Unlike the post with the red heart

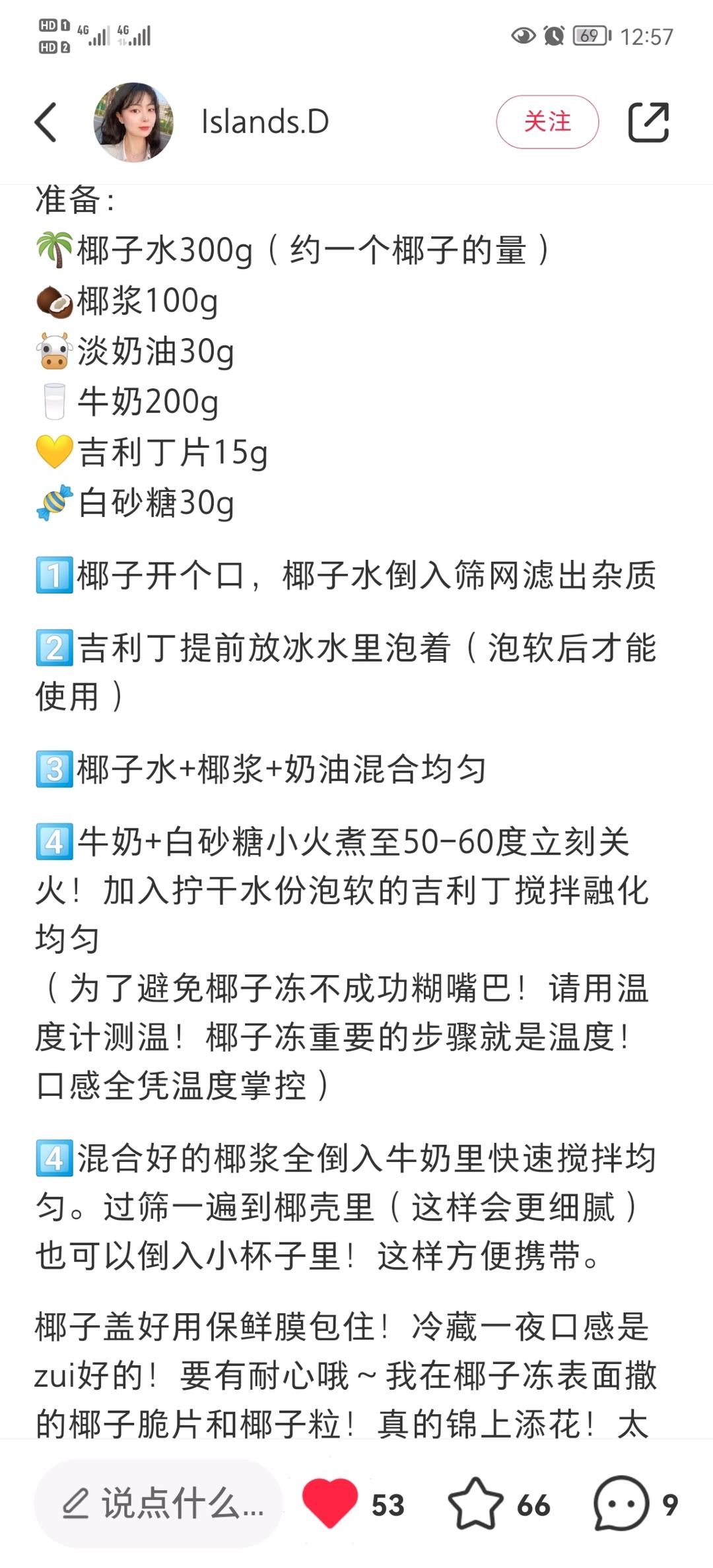[x=329, y=1503]
